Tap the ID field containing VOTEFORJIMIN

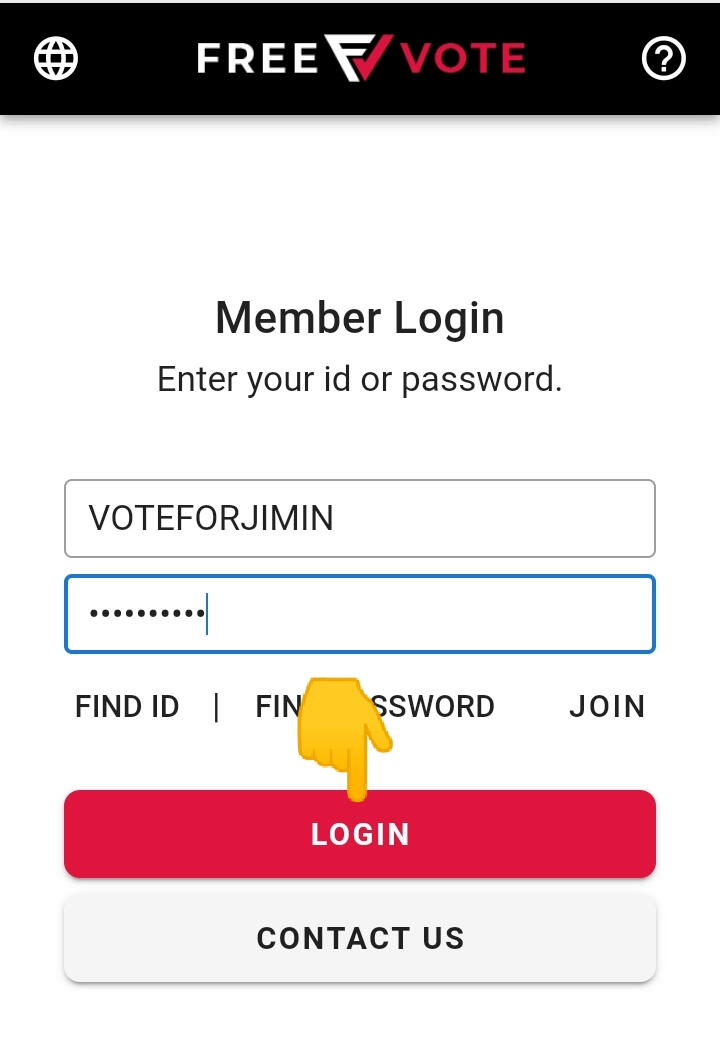point(360,518)
